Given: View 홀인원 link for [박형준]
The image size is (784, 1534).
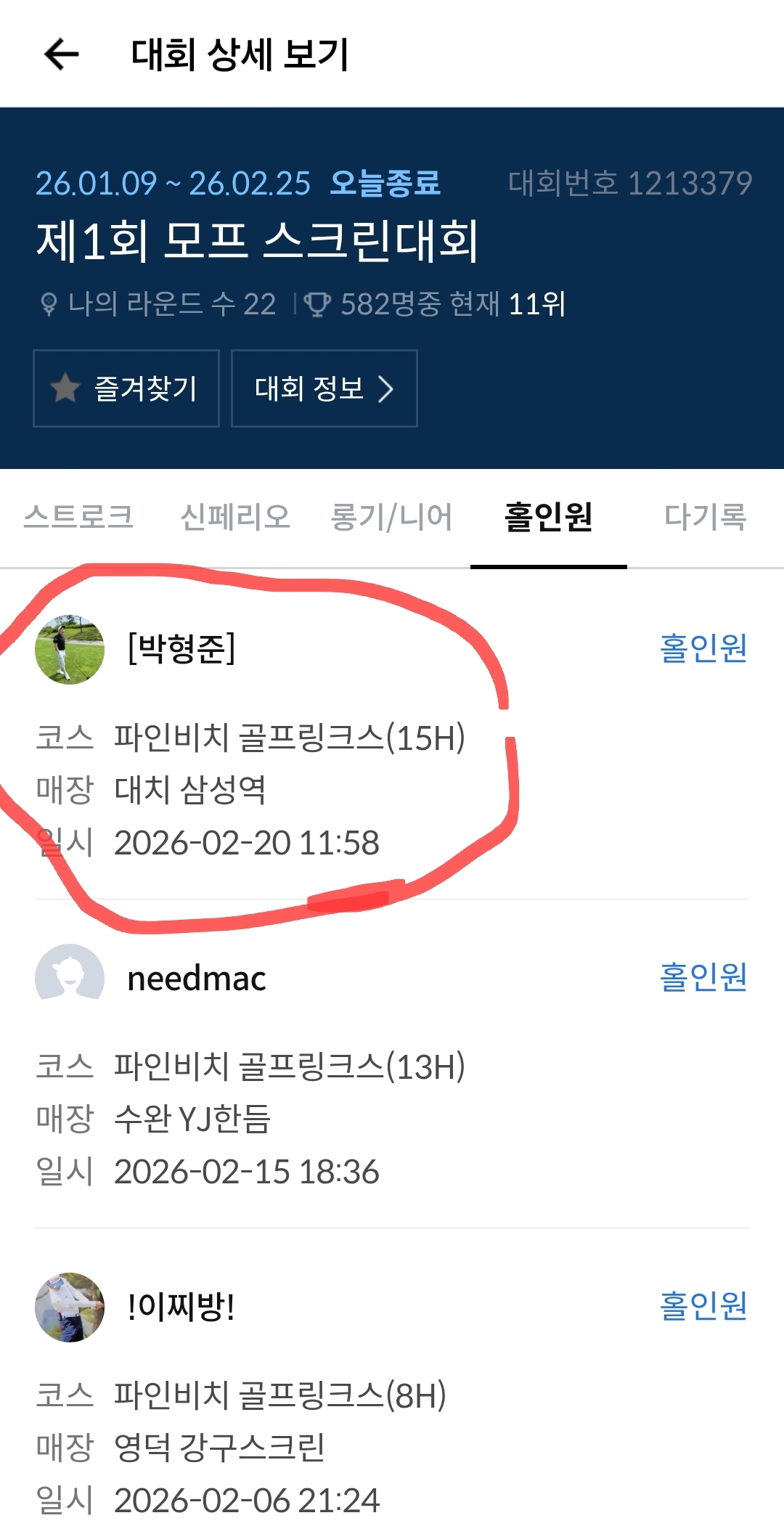Looking at the screenshot, I should pos(703,648).
